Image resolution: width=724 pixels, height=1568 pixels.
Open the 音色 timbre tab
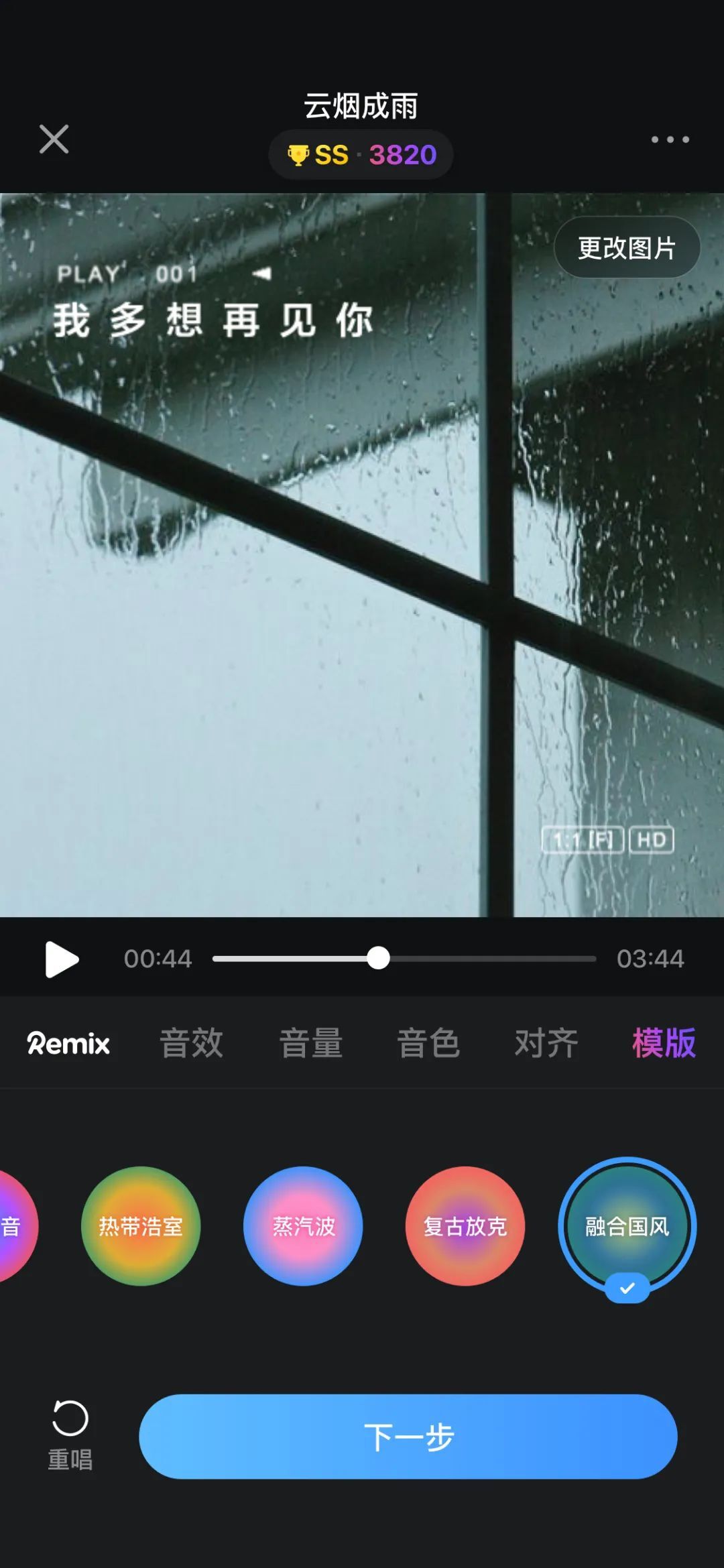pyautogui.click(x=428, y=1044)
